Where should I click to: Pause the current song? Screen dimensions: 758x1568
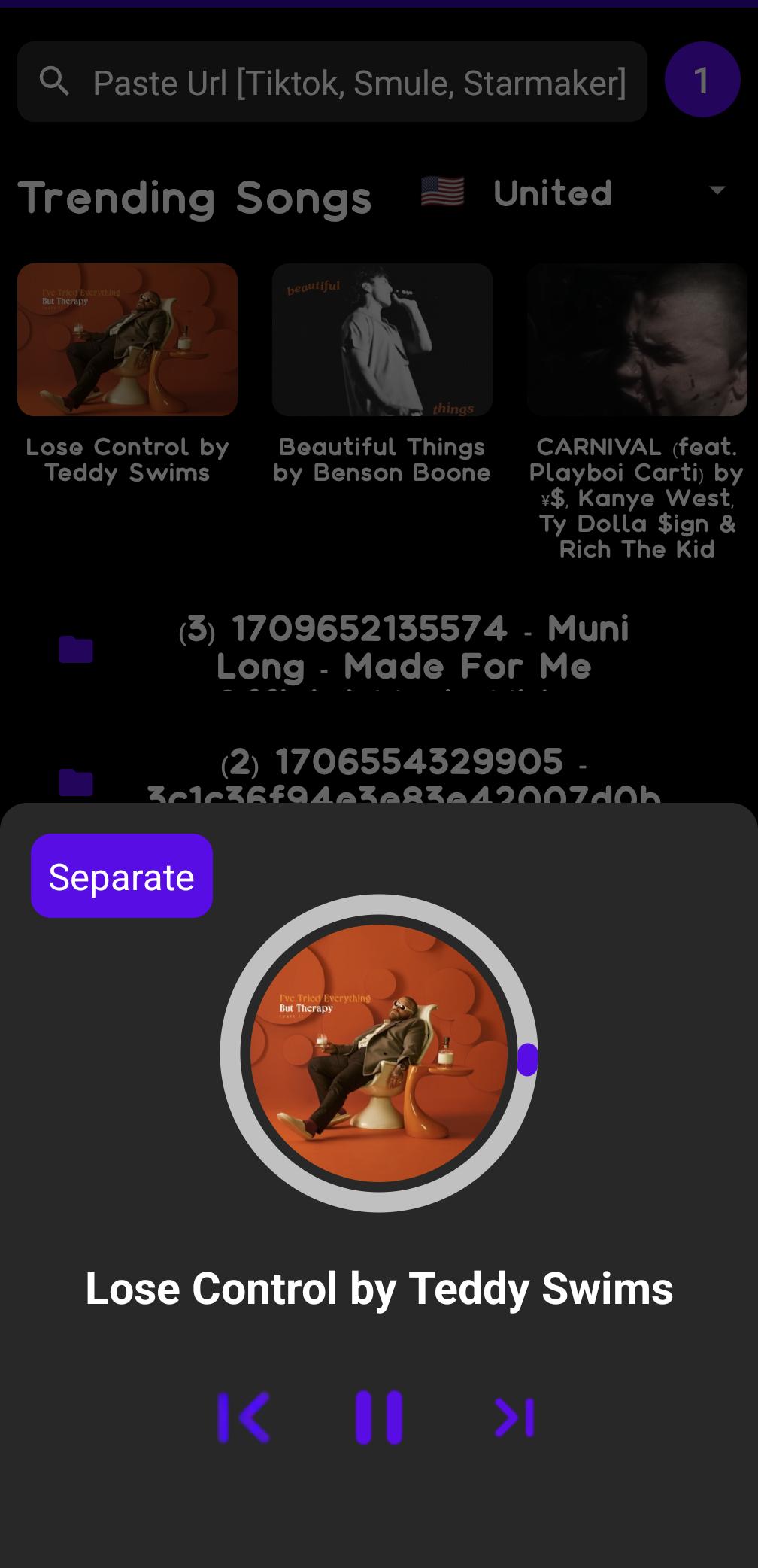point(379,1418)
